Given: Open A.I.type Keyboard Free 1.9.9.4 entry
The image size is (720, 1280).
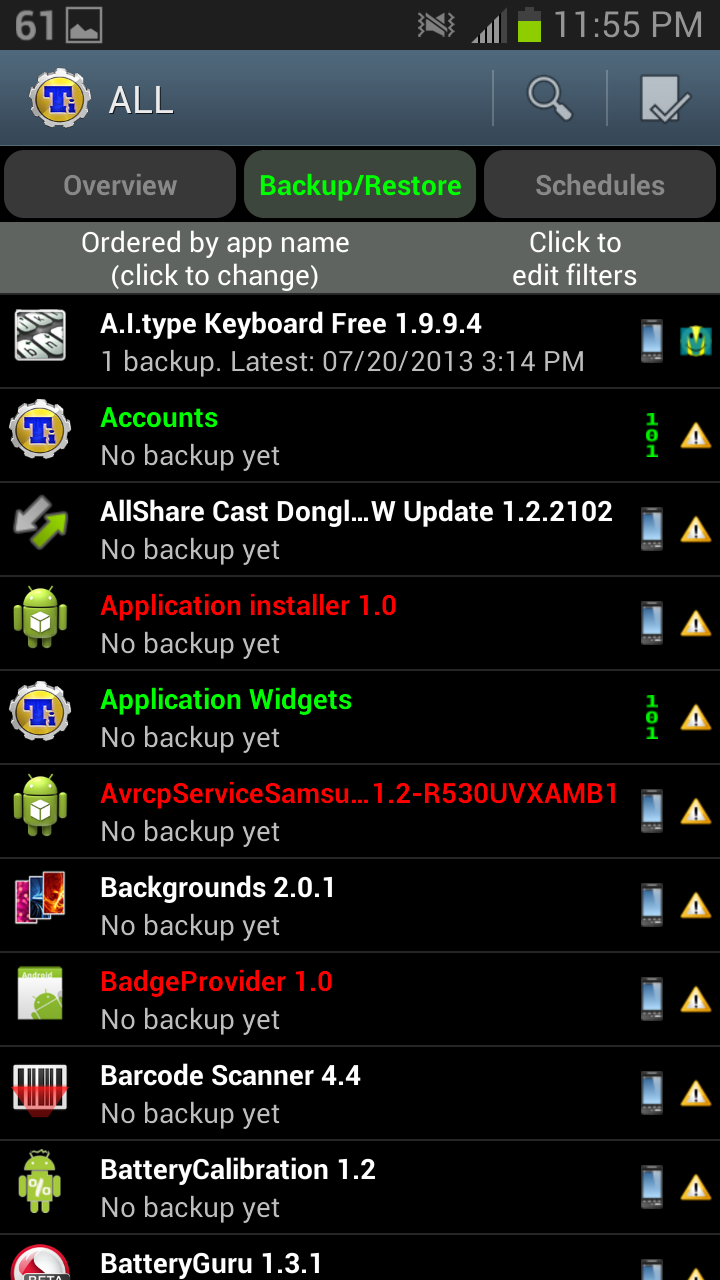Looking at the screenshot, I should (360, 341).
